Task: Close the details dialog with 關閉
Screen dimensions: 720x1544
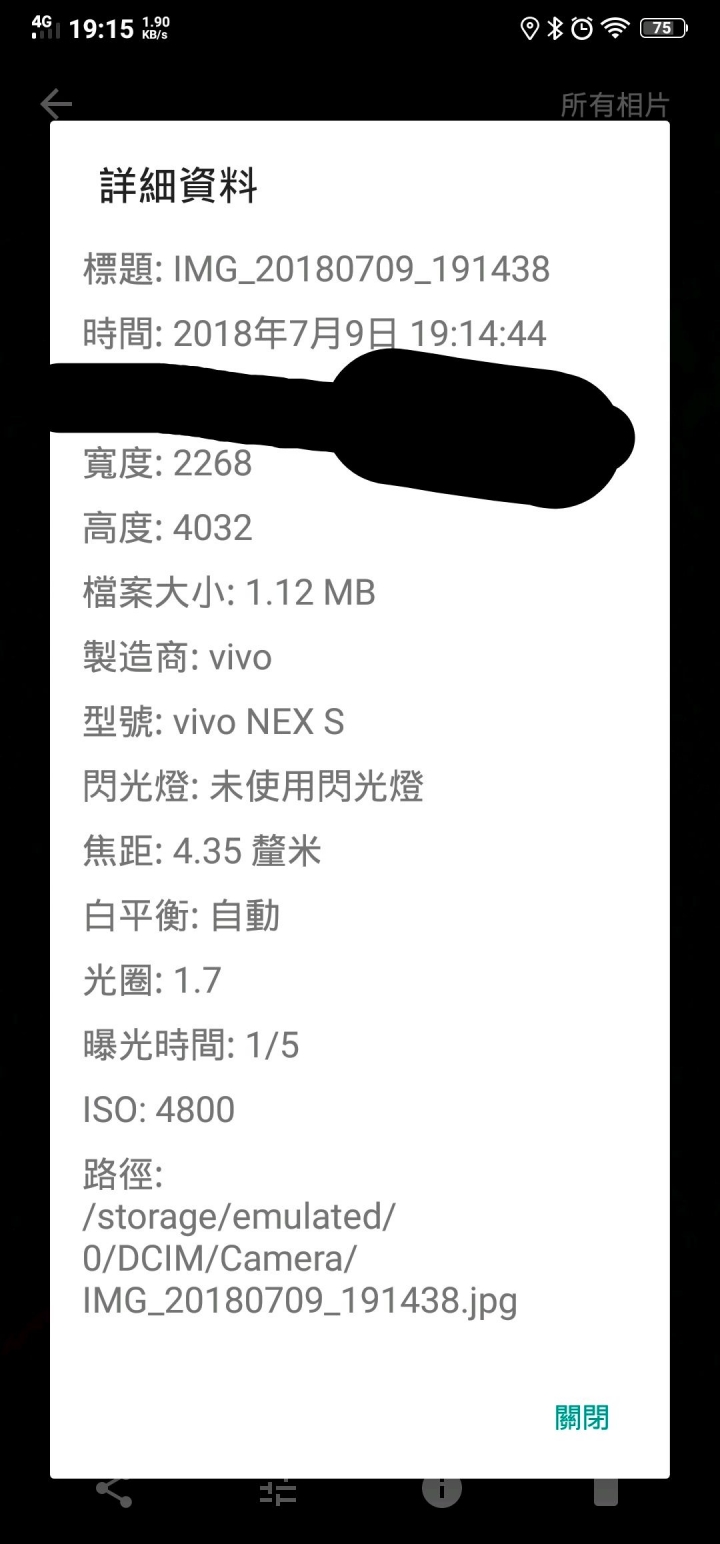Action: [582, 1417]
